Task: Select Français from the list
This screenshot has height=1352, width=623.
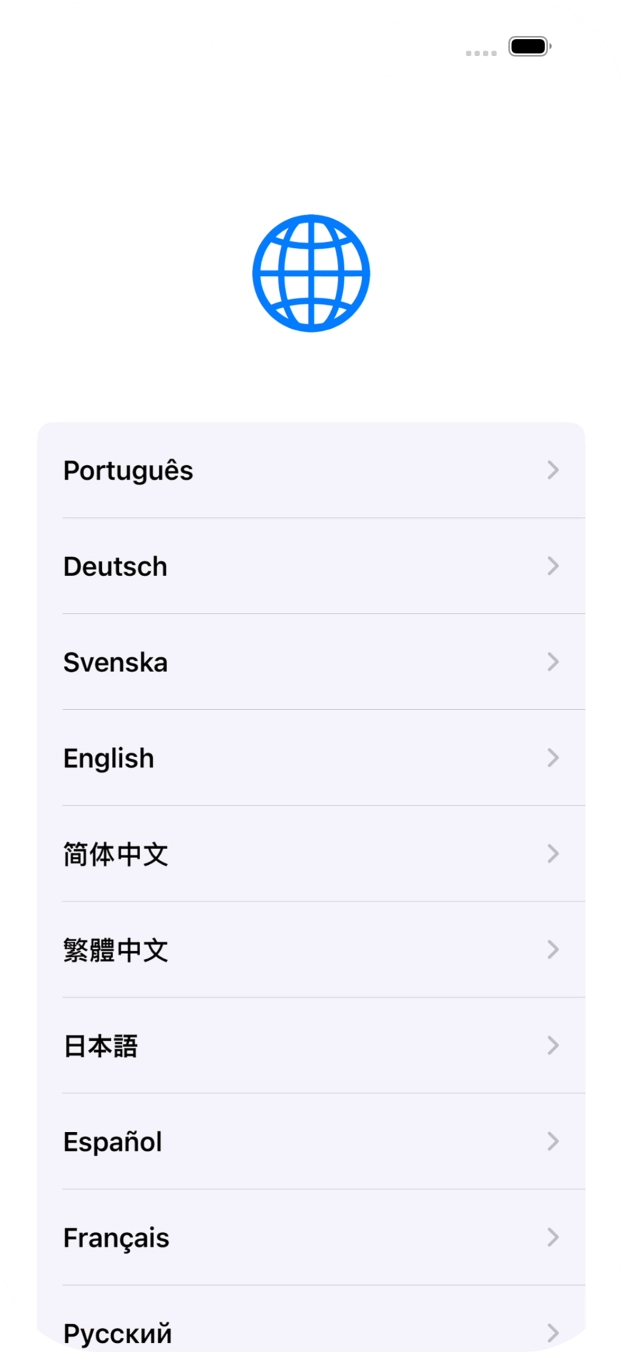Action: click(x=310, y=1238)
